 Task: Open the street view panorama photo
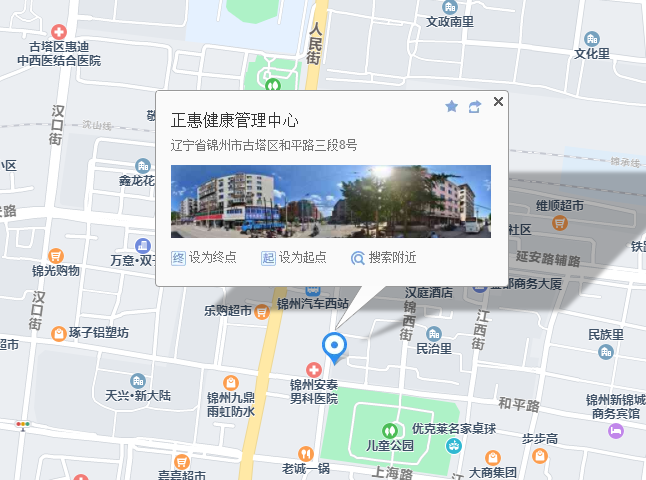pos(331,201)
